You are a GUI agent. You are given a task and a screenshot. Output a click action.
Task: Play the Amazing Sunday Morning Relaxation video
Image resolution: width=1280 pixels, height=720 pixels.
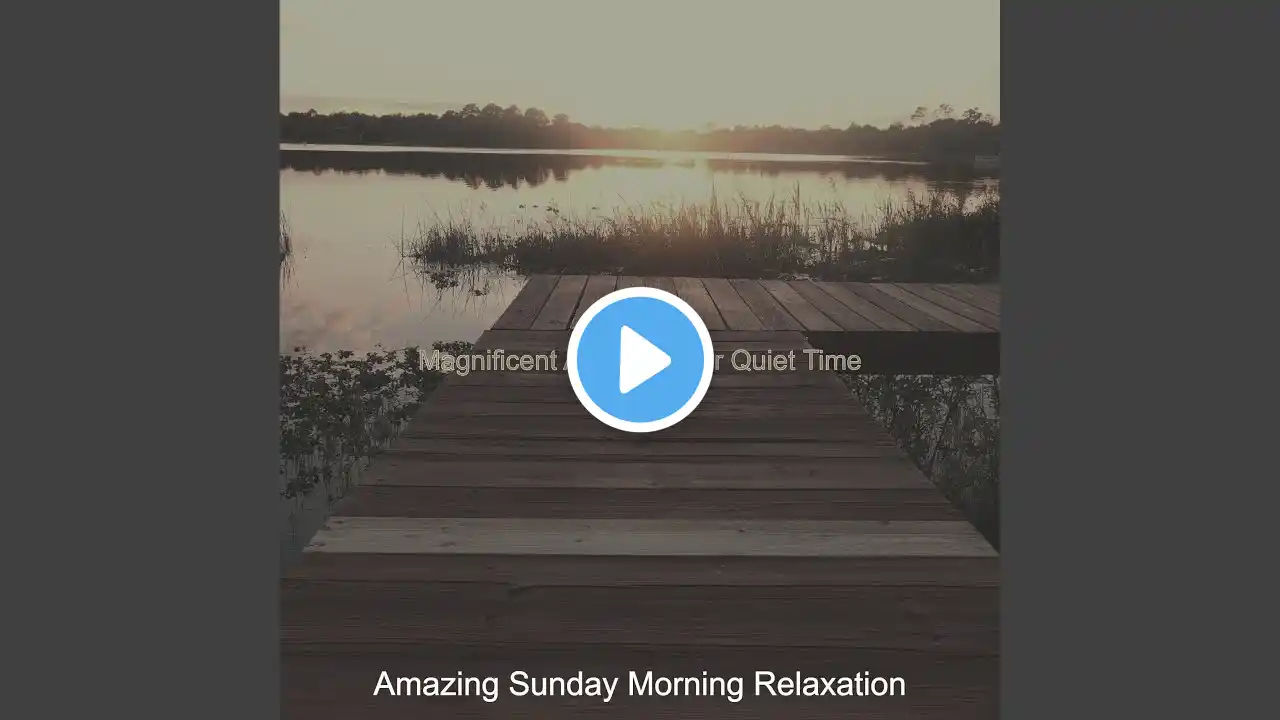tap(640, 360)
